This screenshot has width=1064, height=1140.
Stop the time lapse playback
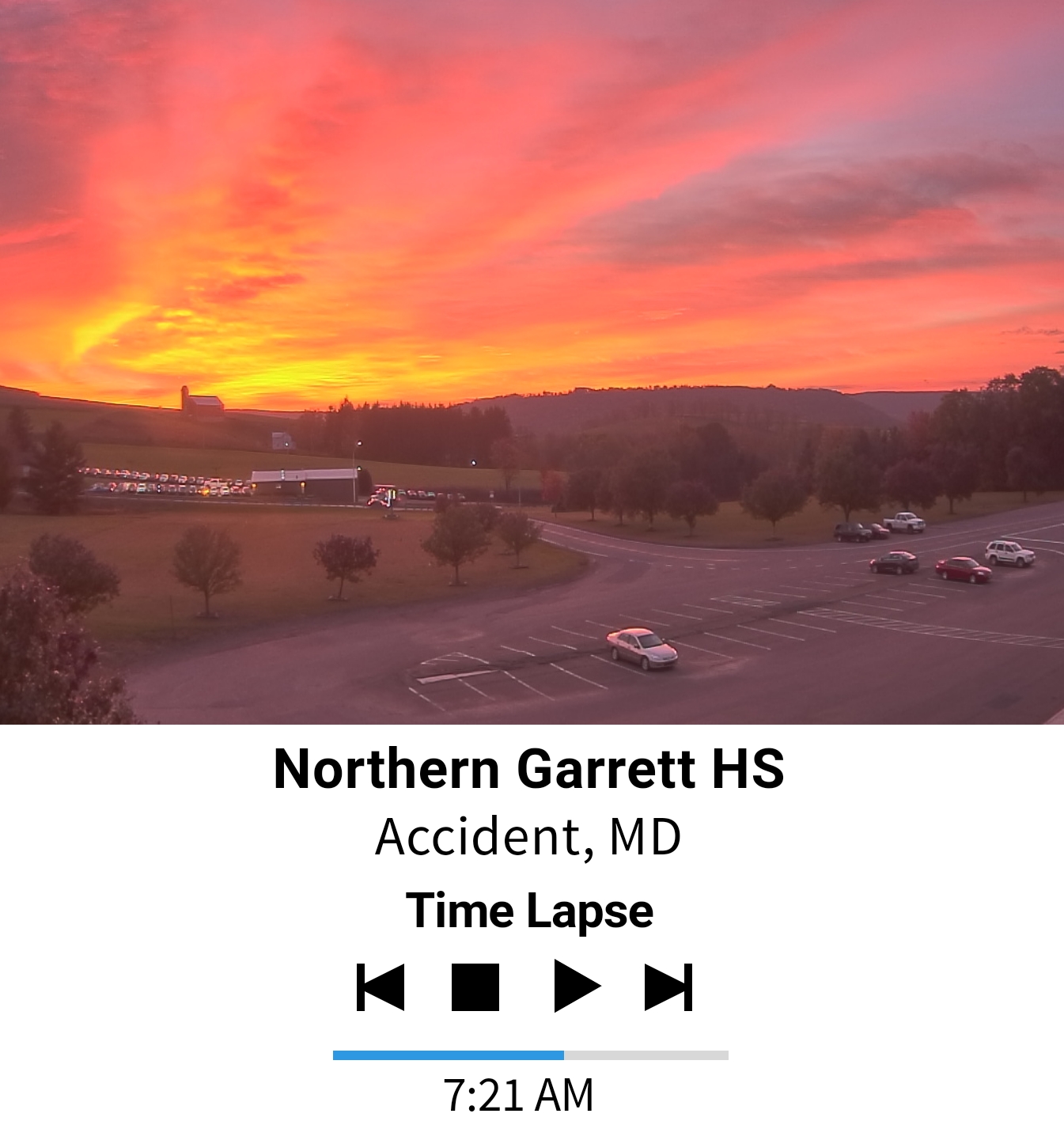[475, 987]
